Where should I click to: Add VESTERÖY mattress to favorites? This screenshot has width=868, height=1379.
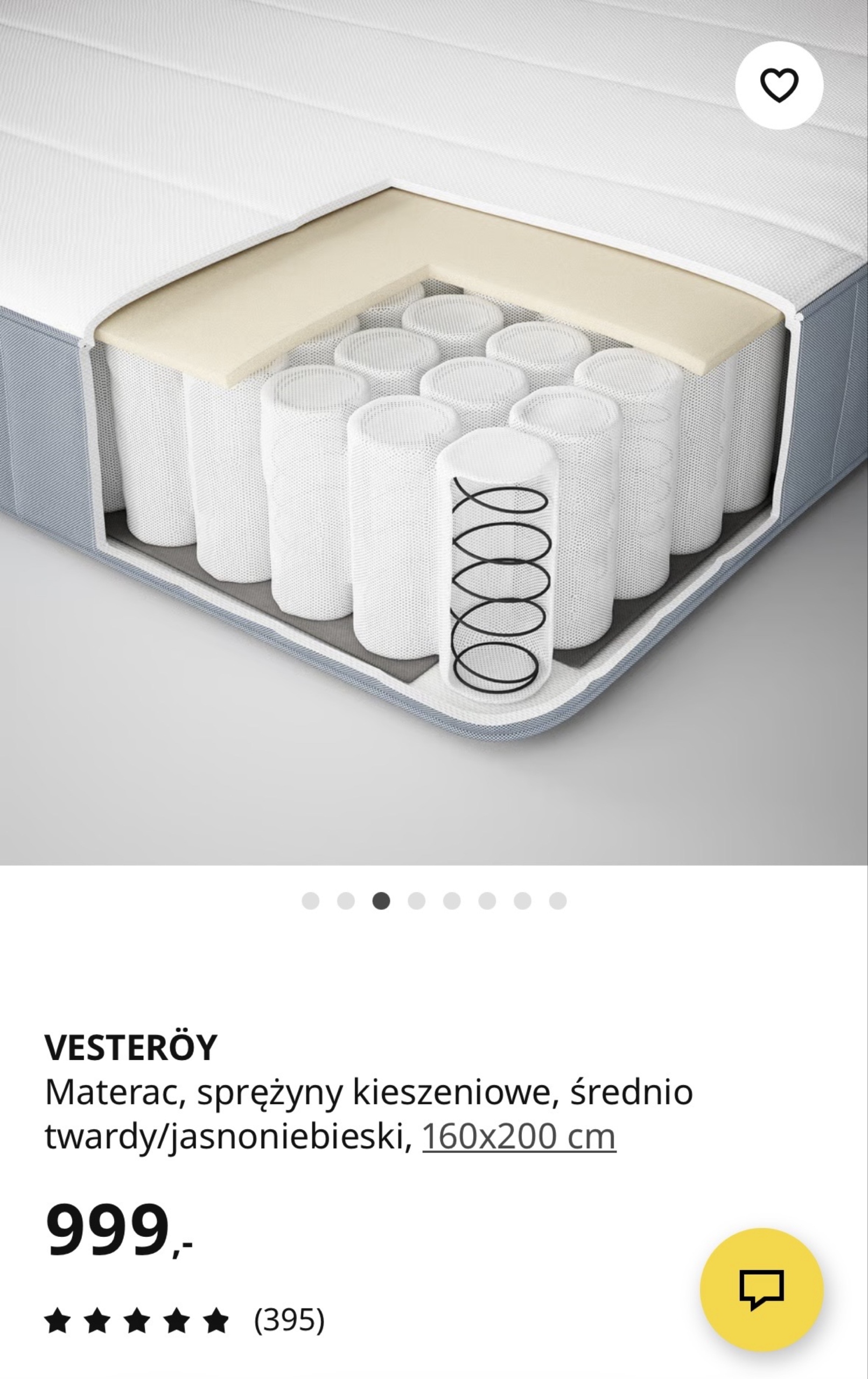(779, 85)
